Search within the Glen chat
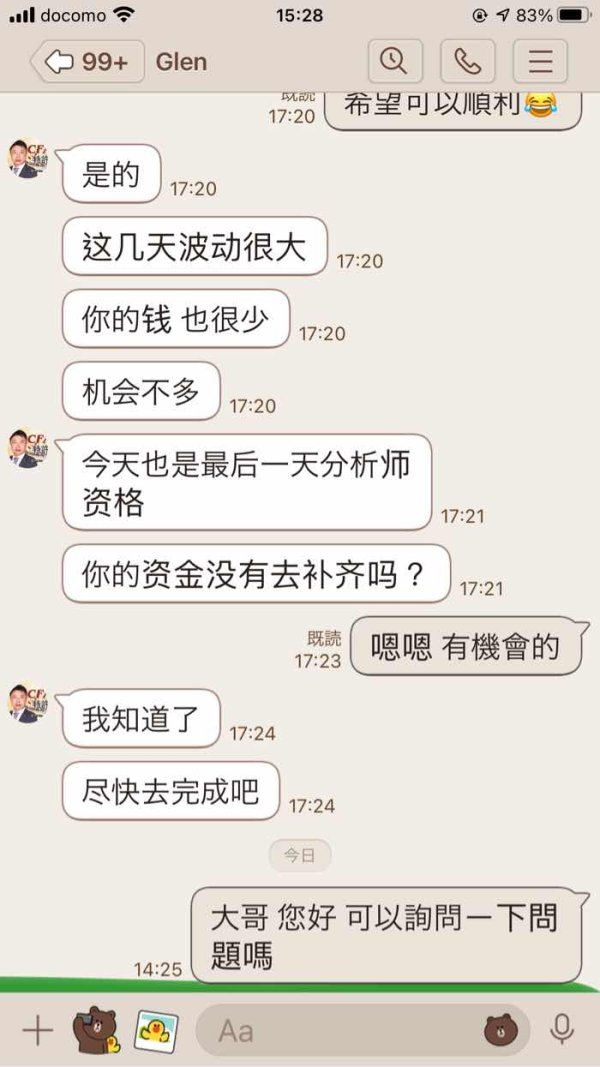This screenshot has height=1067, width=600. [x=395, y=62]
